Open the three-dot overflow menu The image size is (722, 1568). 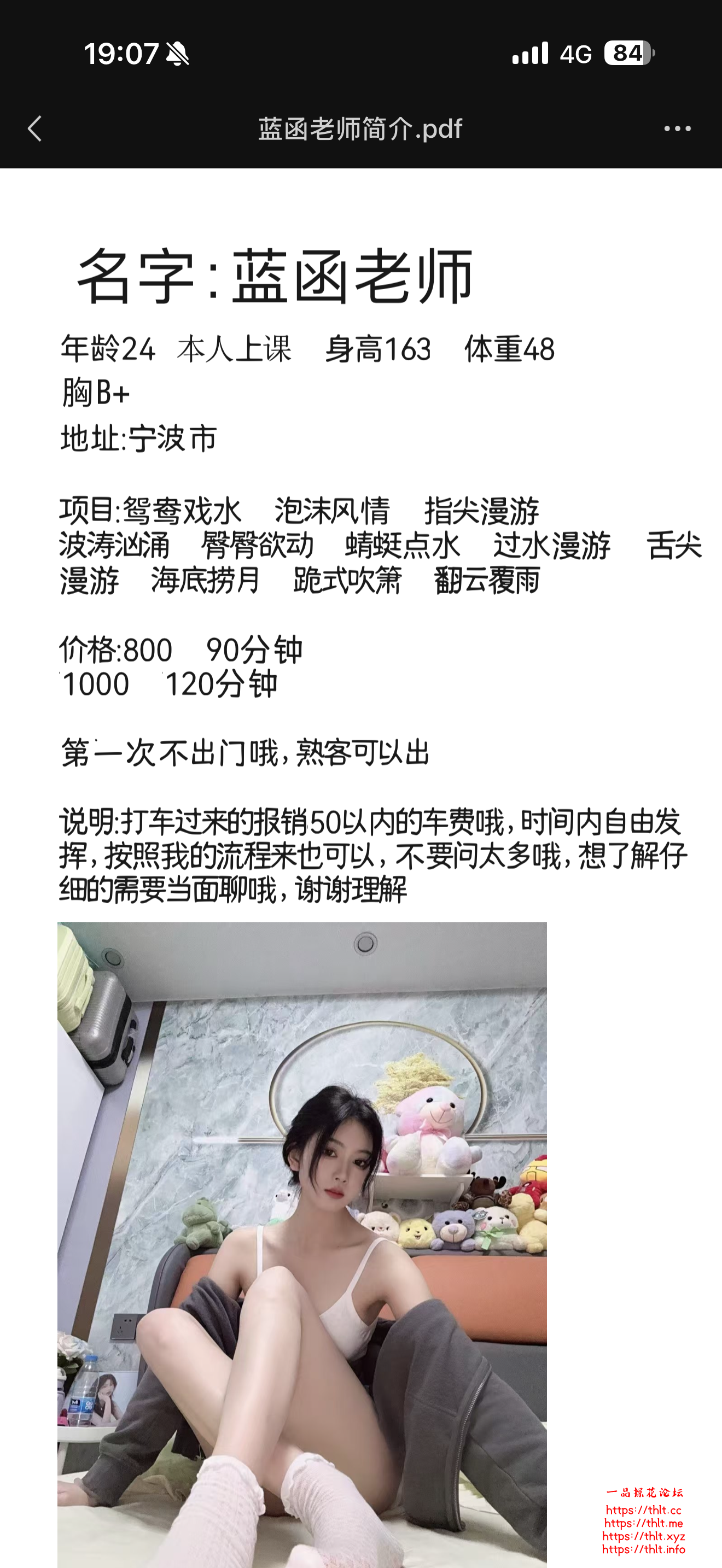[x=677, y=129]
